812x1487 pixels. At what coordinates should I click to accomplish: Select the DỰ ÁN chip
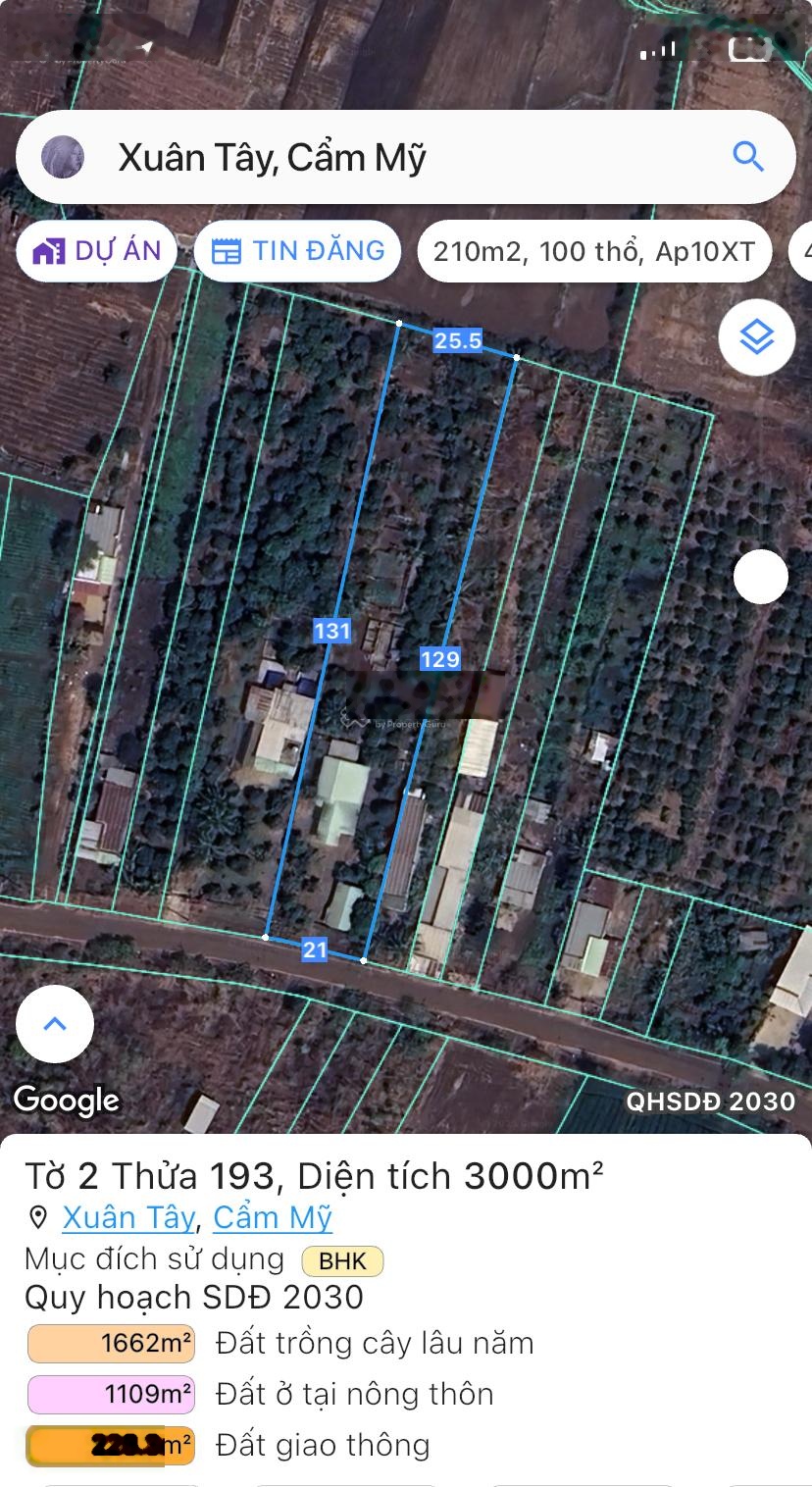click(x=96, y=251)
